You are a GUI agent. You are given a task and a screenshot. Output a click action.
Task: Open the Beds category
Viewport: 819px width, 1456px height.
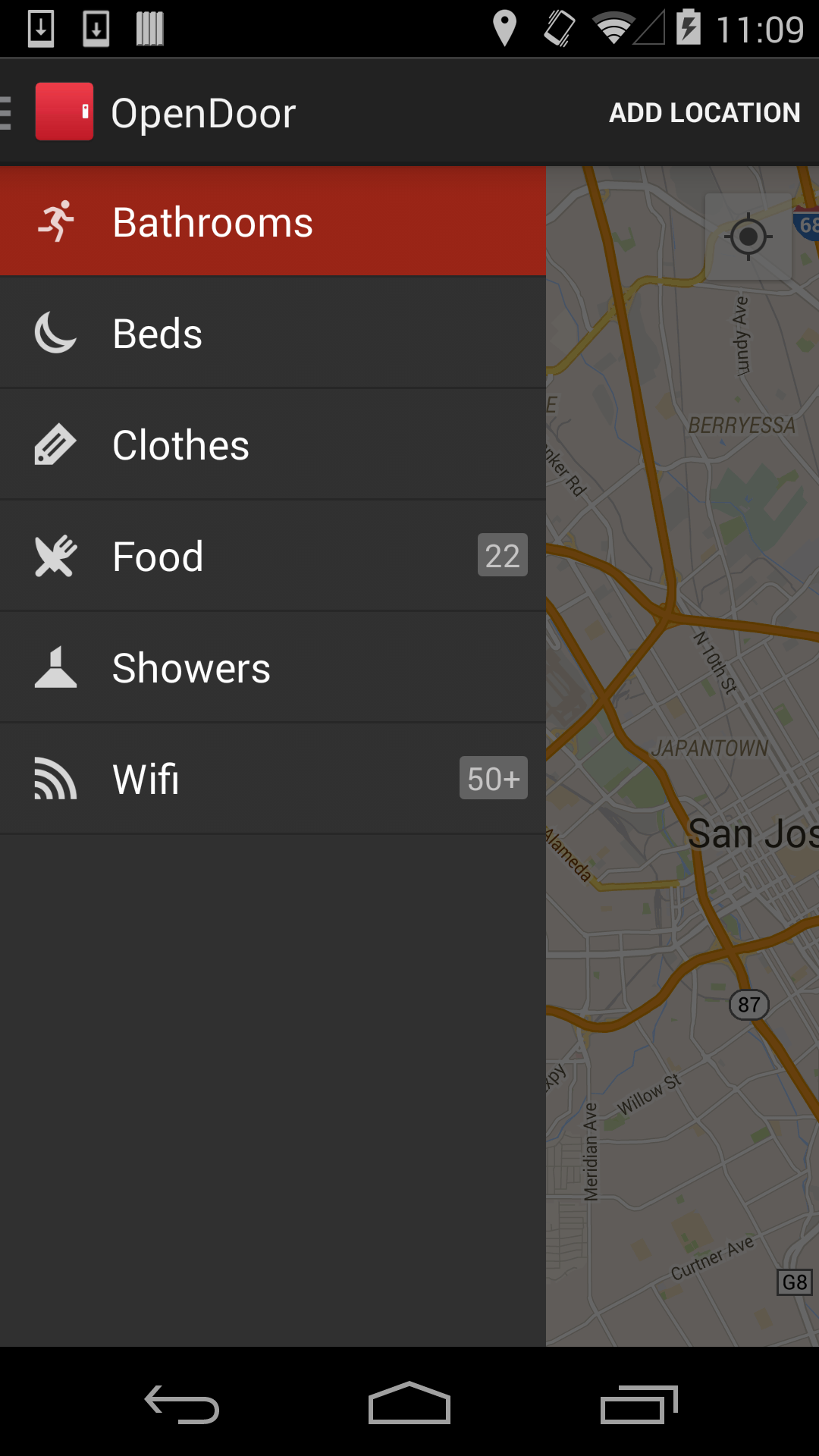[272, 334]
